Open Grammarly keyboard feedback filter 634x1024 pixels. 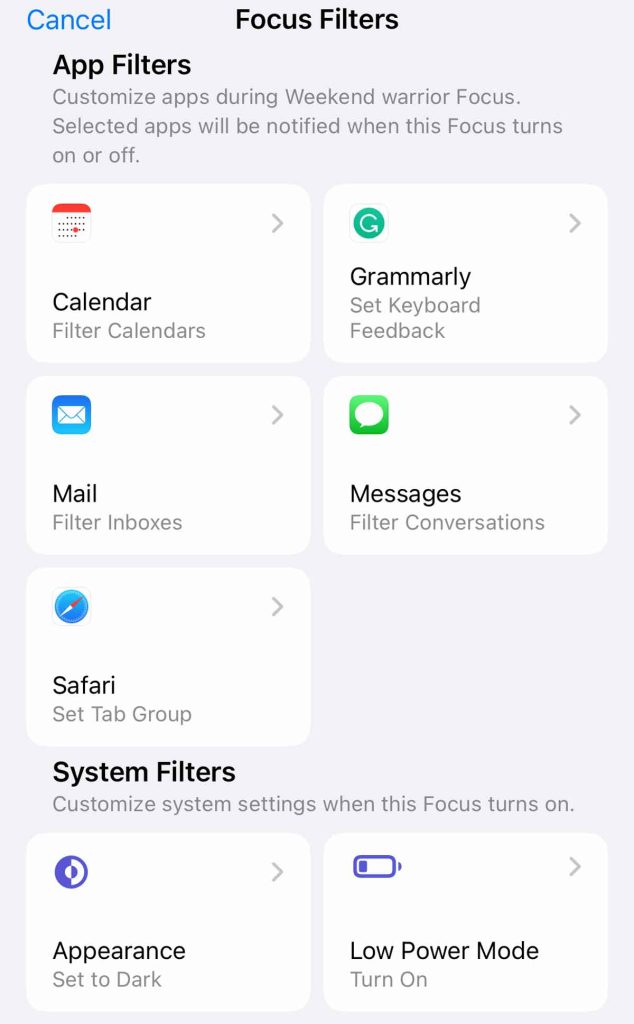[465, 273]
